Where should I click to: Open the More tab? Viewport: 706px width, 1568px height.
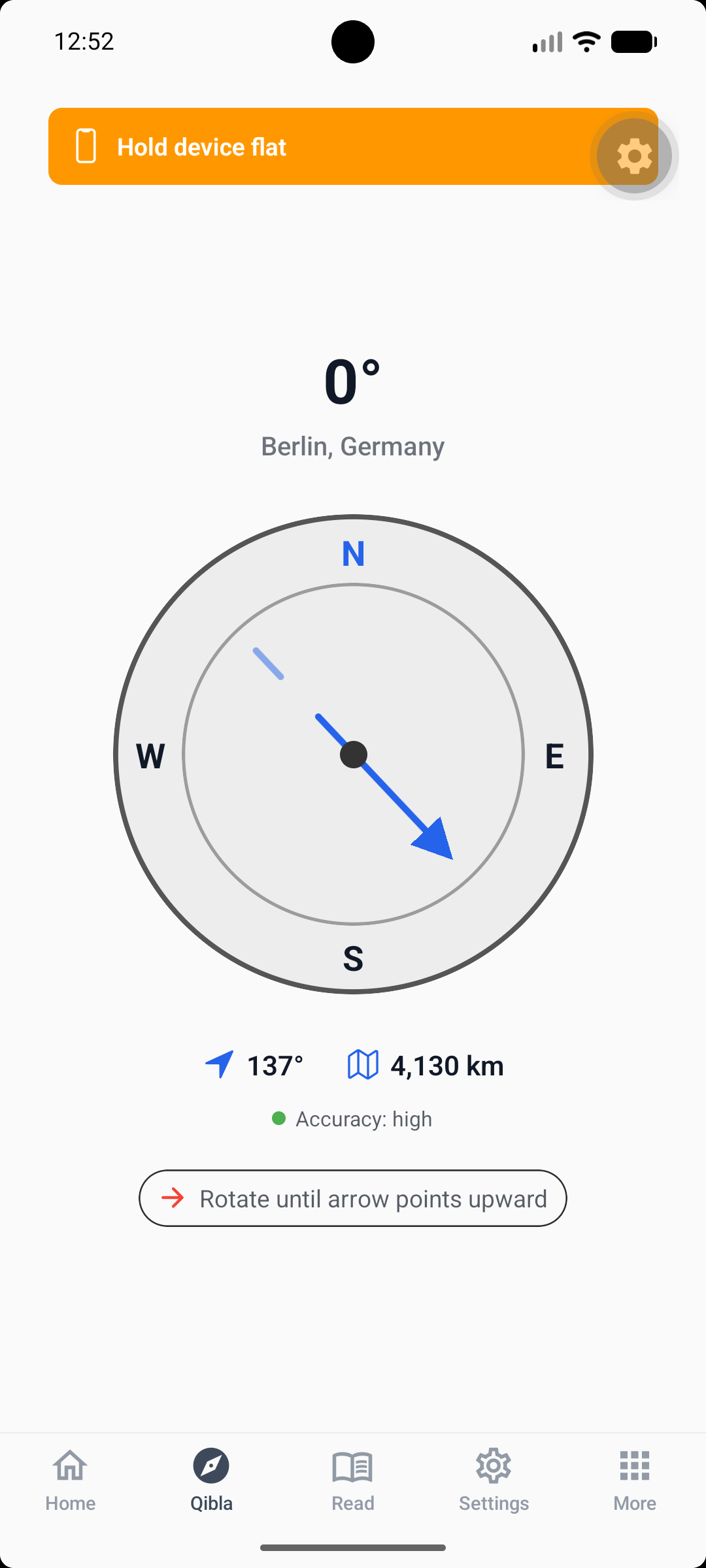pos(635,1480)
